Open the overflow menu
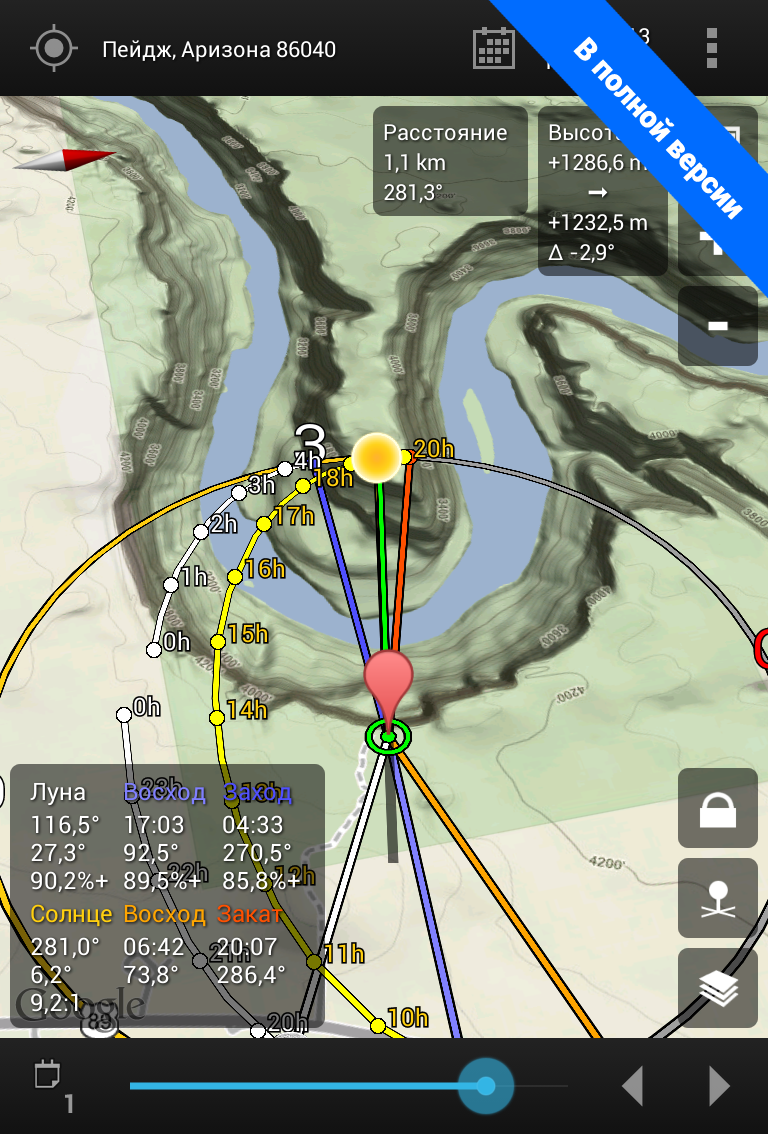 pyautogui.click(x=711, y=48)
